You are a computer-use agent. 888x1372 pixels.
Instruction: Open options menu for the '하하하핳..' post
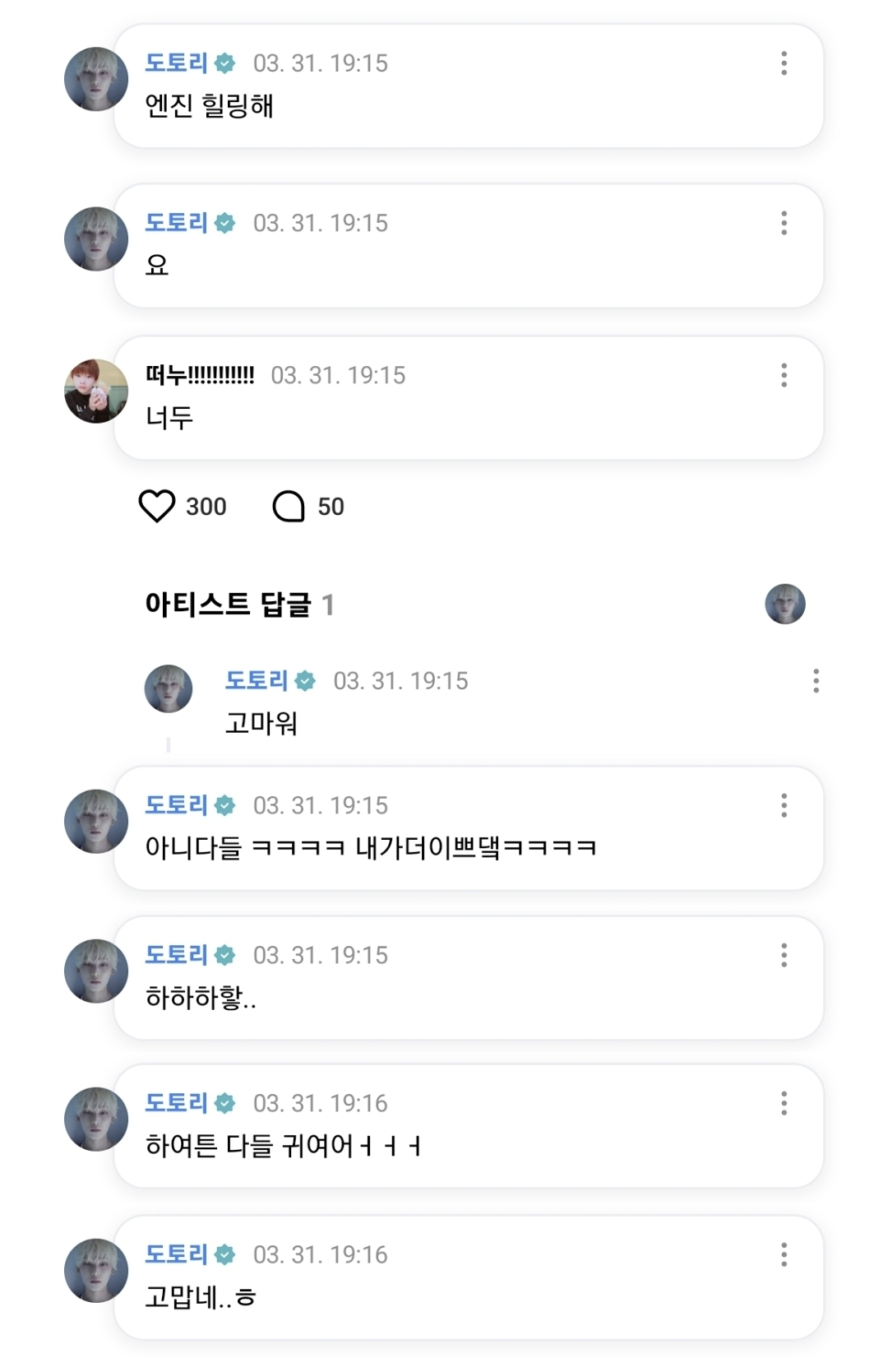[784, 955]
